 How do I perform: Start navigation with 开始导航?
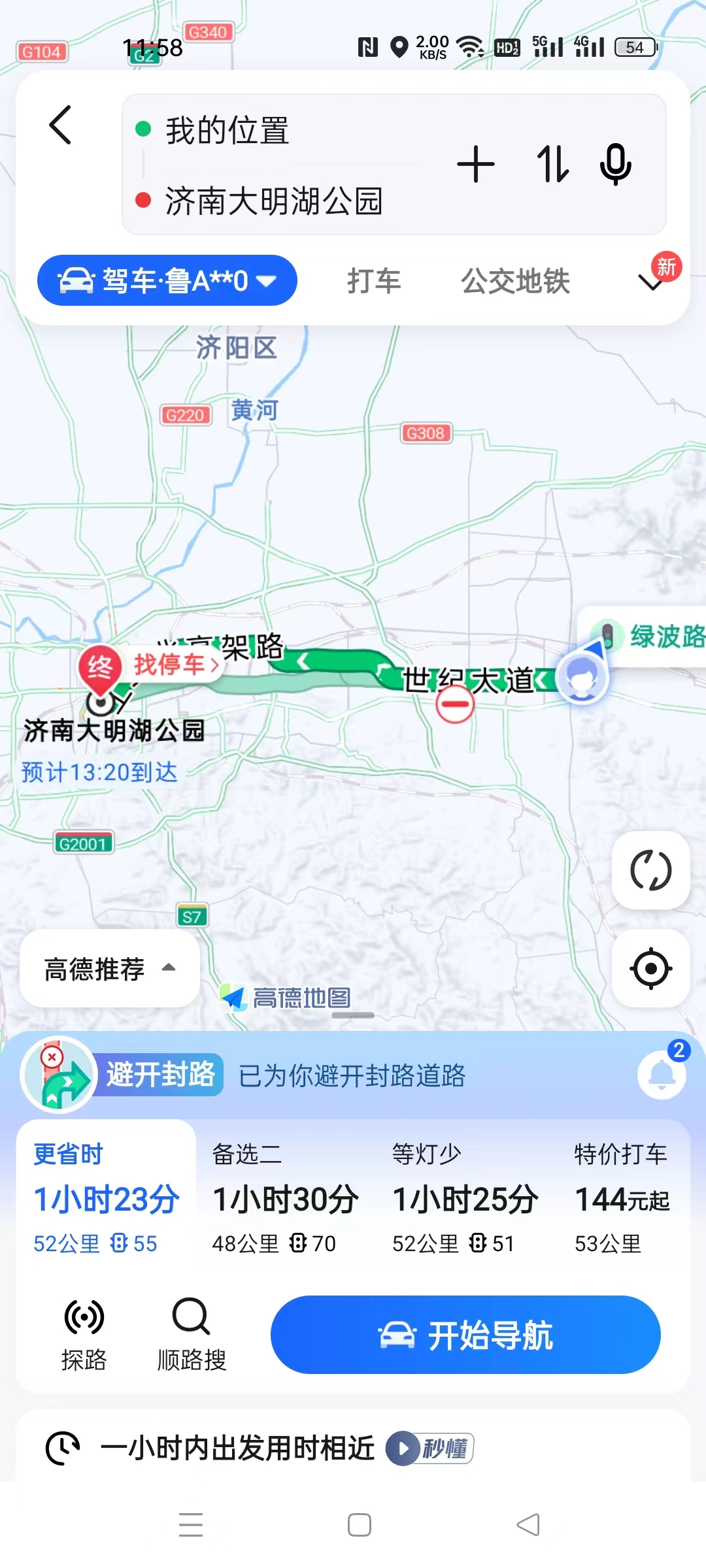(x=465, y=1335)
